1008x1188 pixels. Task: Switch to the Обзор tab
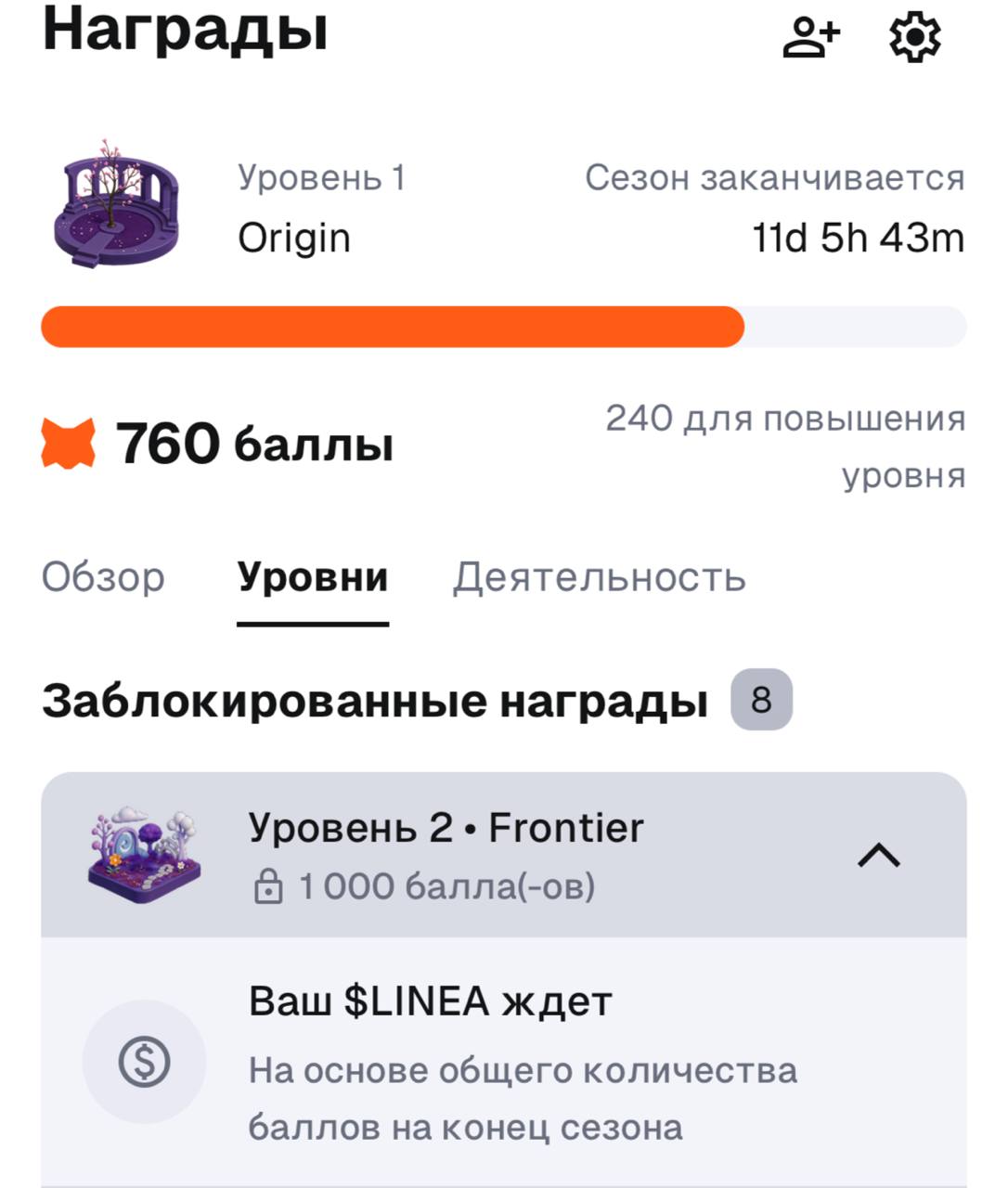click(x=103, y=577)
